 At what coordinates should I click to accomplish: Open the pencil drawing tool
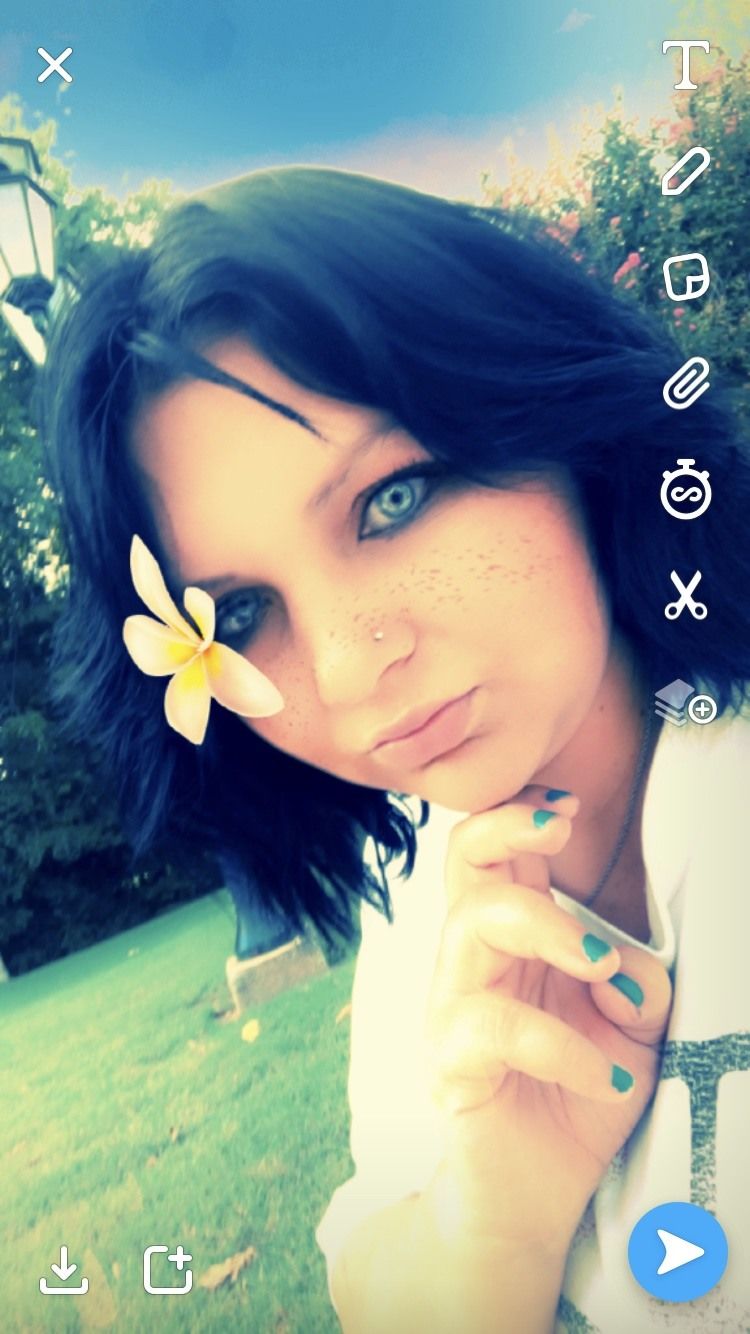click(686, 171)
